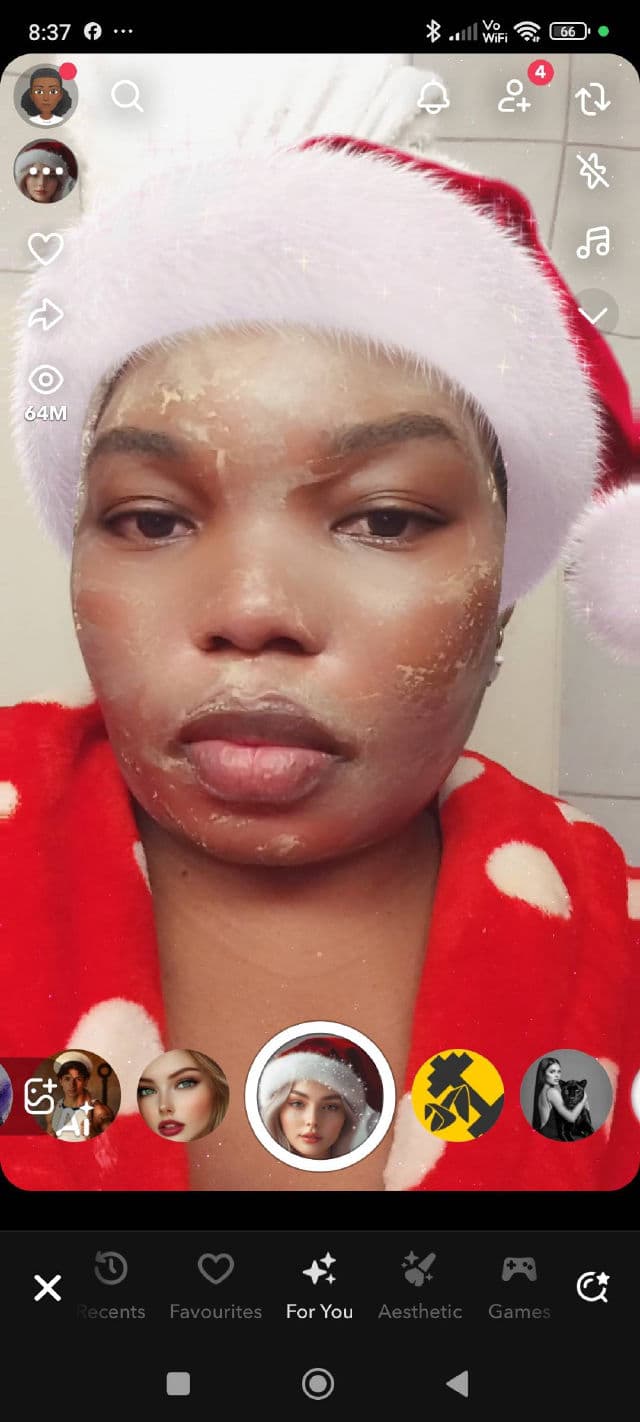Capture with the Santa hat lens button
Screen dimensions: 640x1422
pyautogui.click(x=320, y=1096)
